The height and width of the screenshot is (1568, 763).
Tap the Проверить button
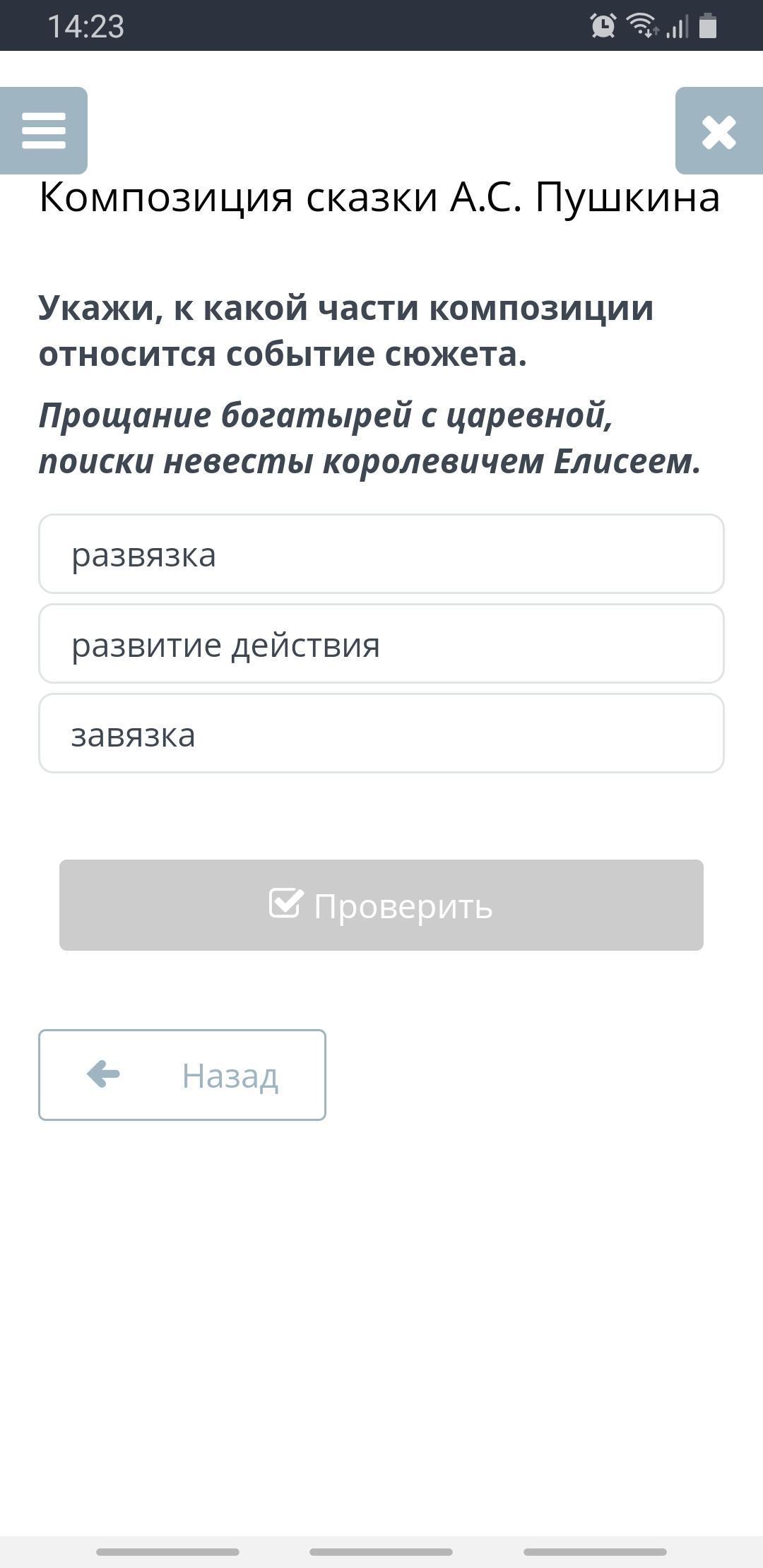tap(381, 905)
